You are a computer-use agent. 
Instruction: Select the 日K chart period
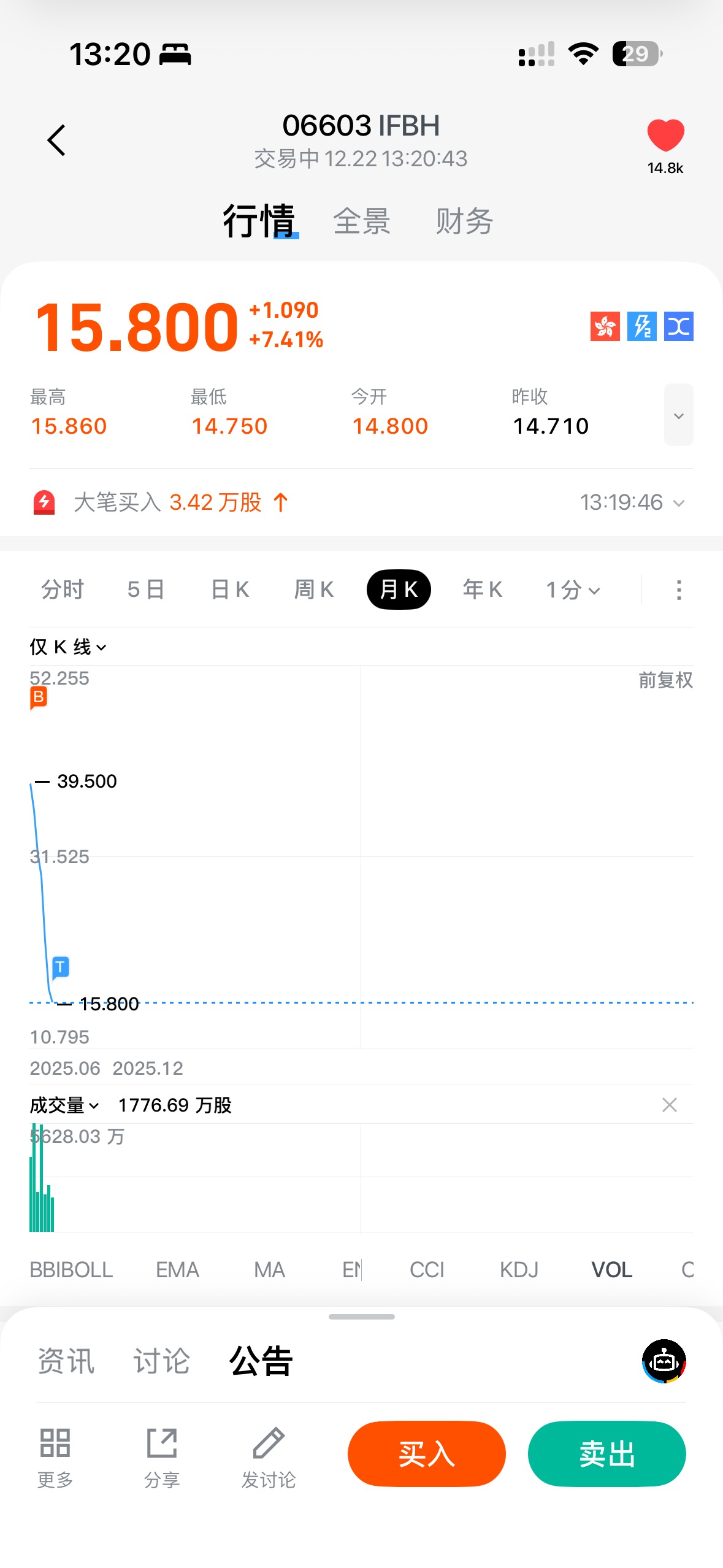click(230, 590)
